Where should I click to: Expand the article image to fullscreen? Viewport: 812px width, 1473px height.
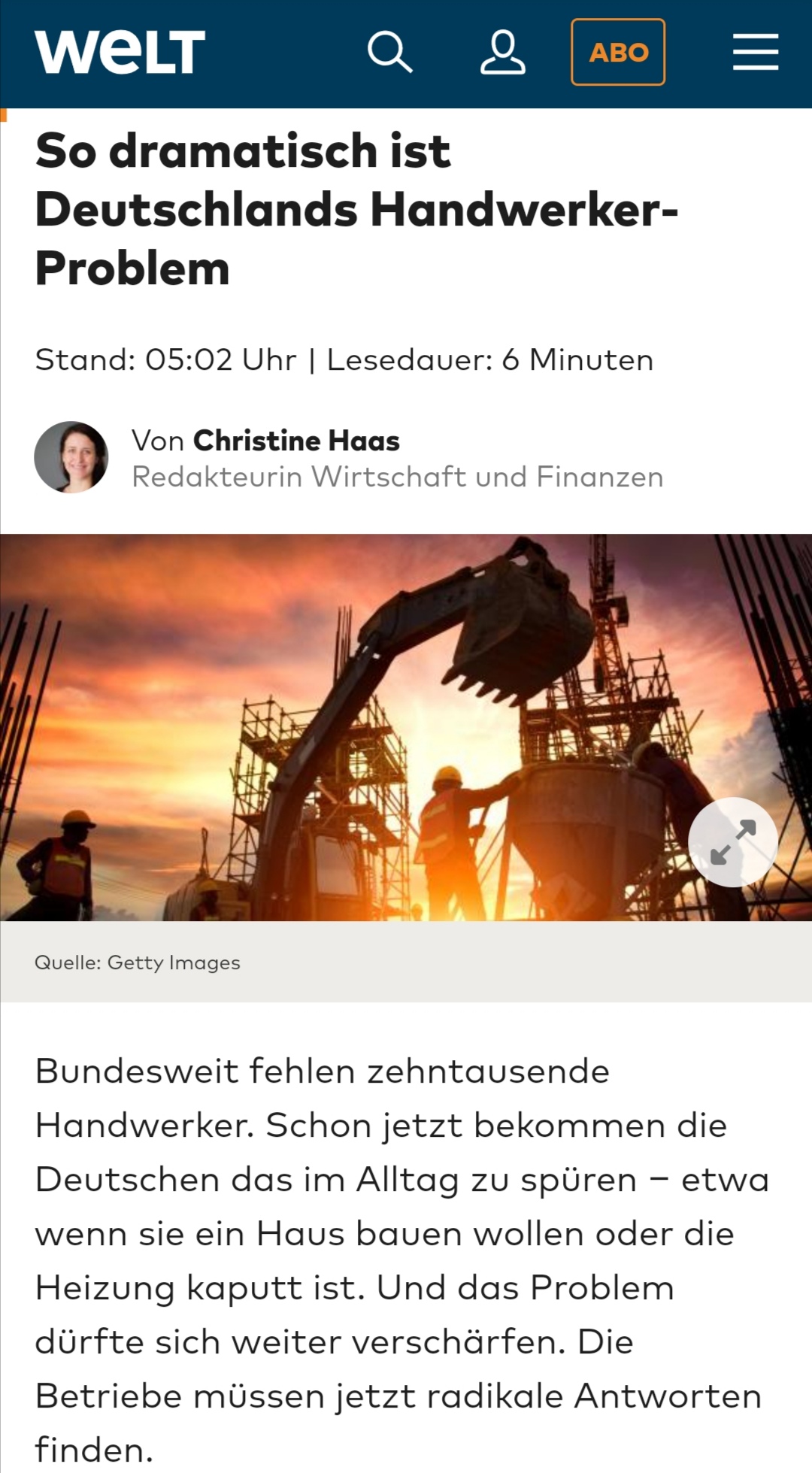(x=733, y=842)
